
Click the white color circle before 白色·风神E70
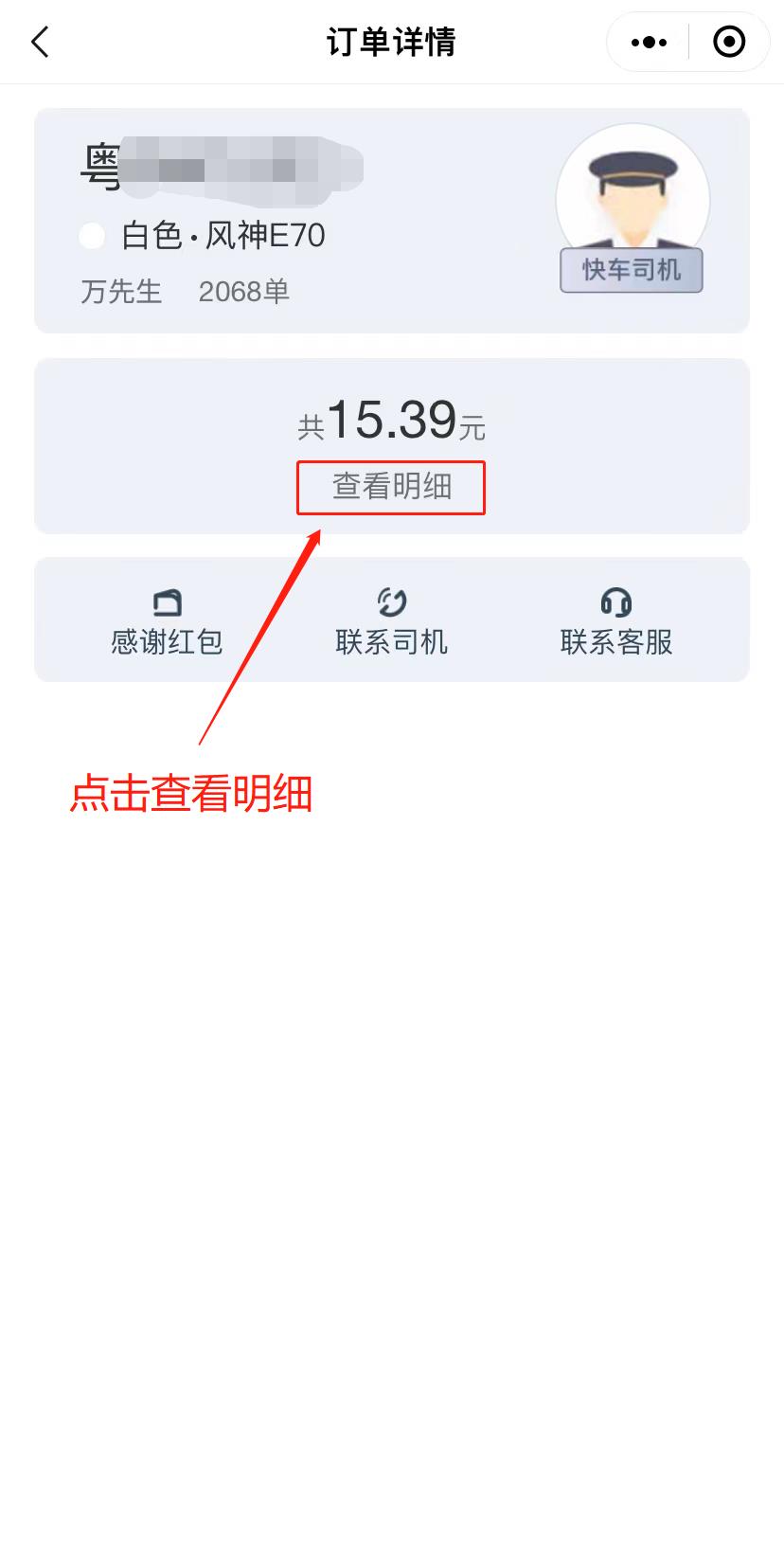pyautogui.click(x=92, y=237)
